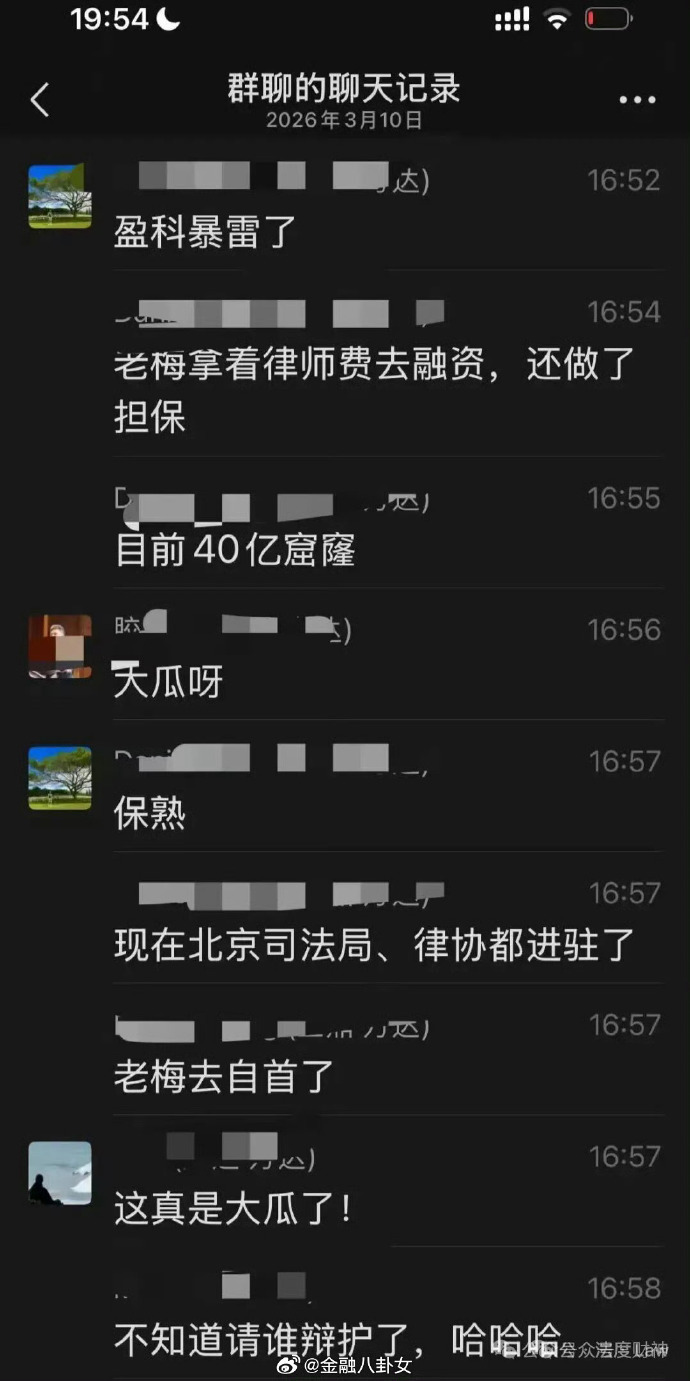Open the three-dot overflow menu
Screen dimensions: 690x1381
636,100
